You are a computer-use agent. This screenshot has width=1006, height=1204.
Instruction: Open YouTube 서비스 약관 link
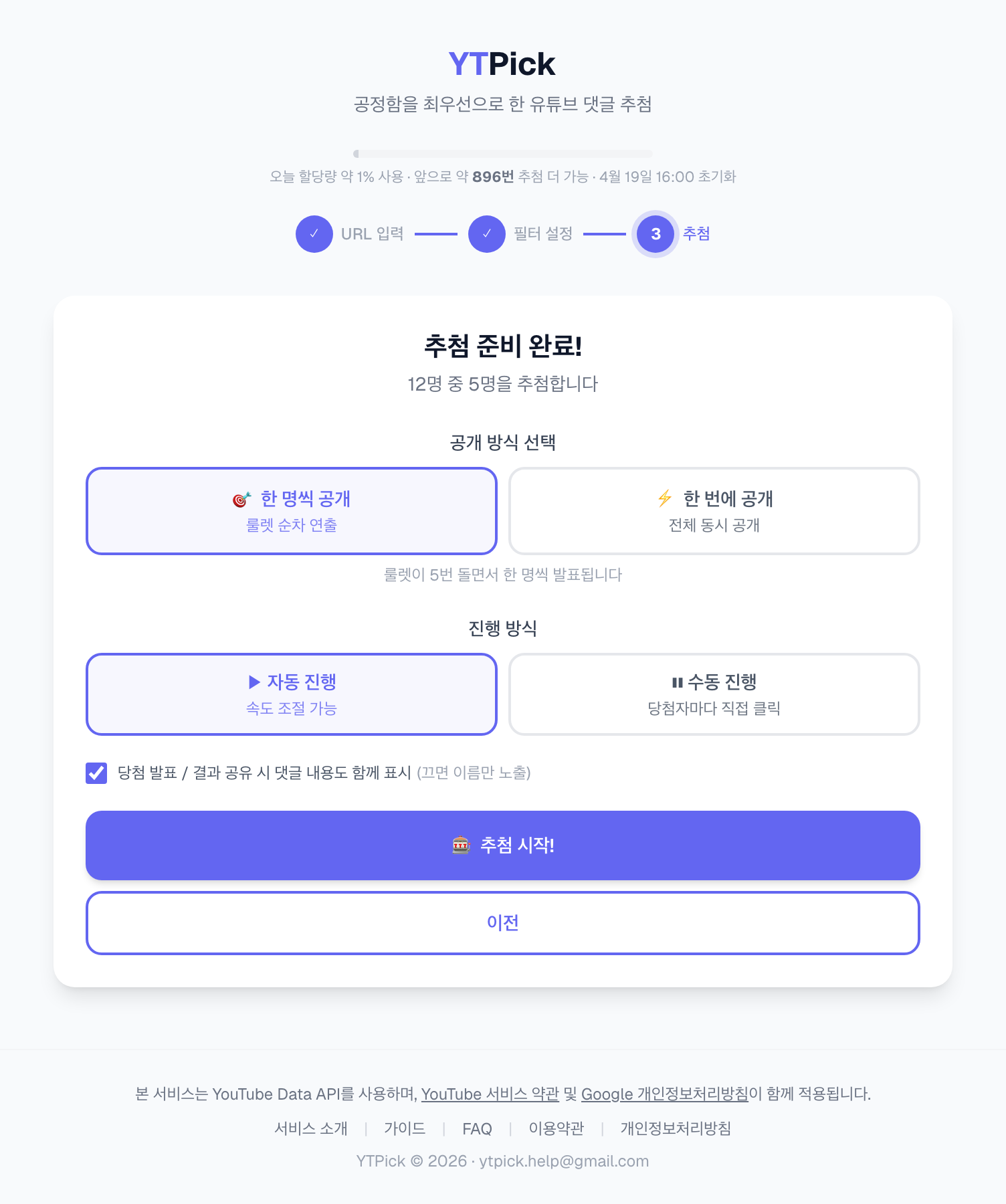point(490,1094)
